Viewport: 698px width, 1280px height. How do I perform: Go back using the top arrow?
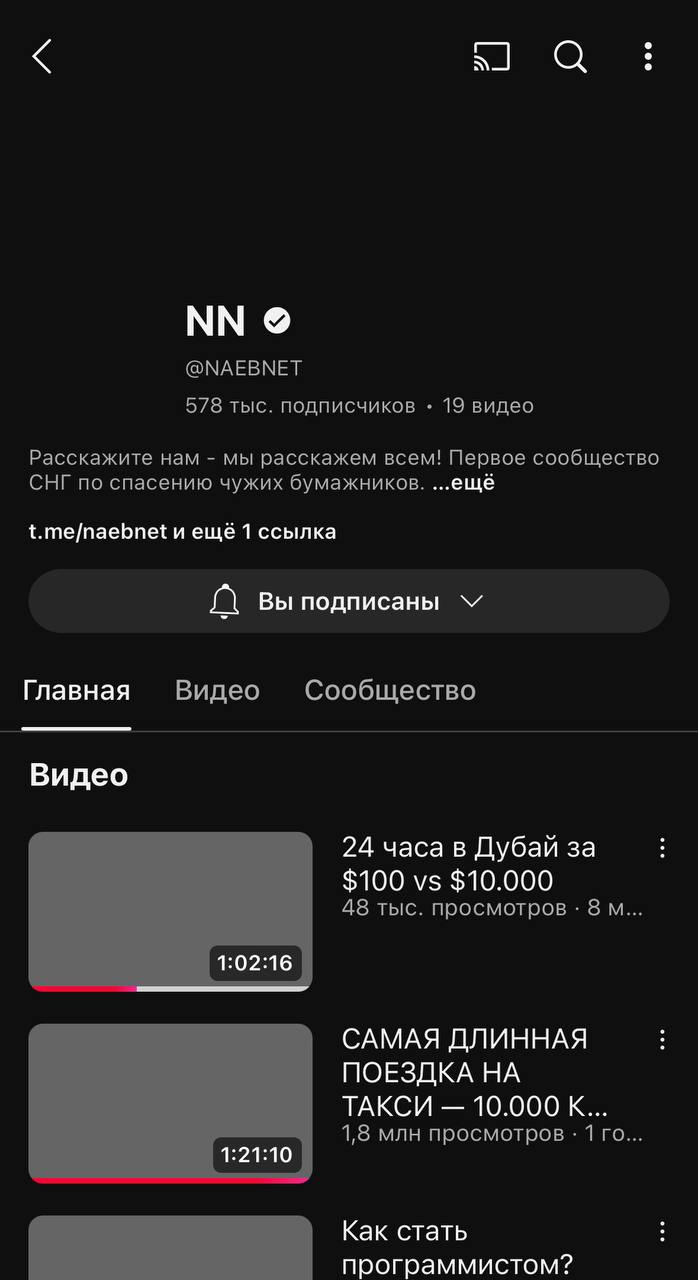click(x=42, y=57)
